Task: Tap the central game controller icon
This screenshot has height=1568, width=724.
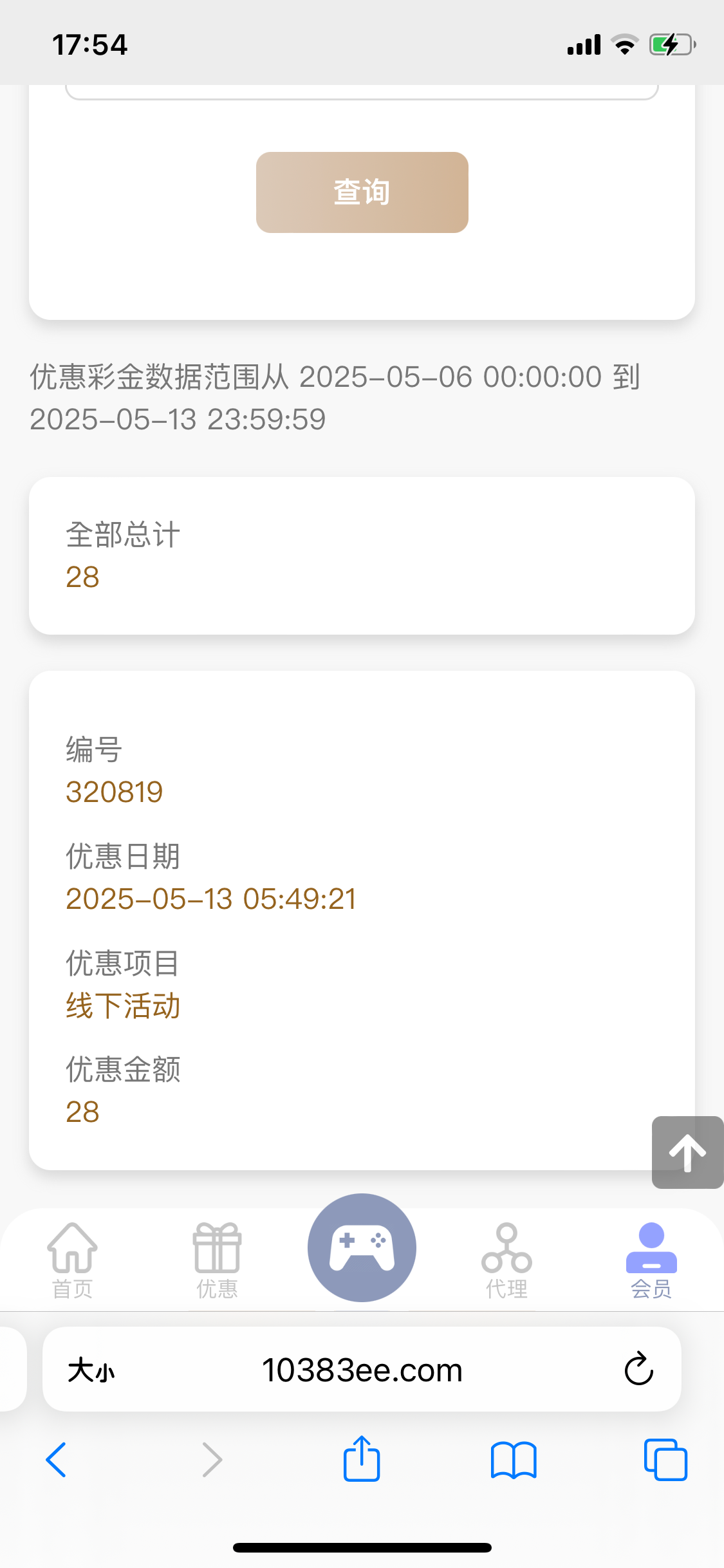Action: (362, 1247)
